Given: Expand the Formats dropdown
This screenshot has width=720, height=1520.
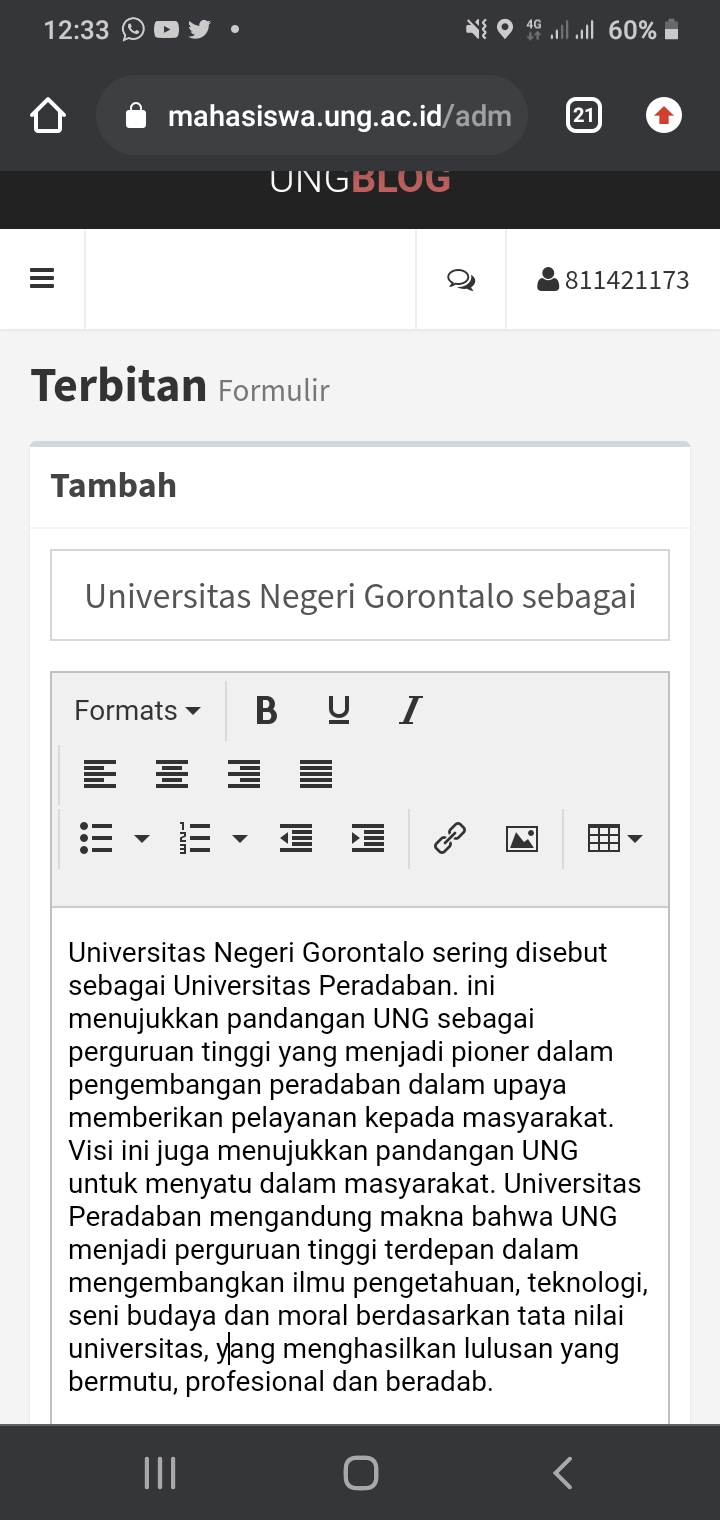Looking at the screenshot, I should pos(138,710).
